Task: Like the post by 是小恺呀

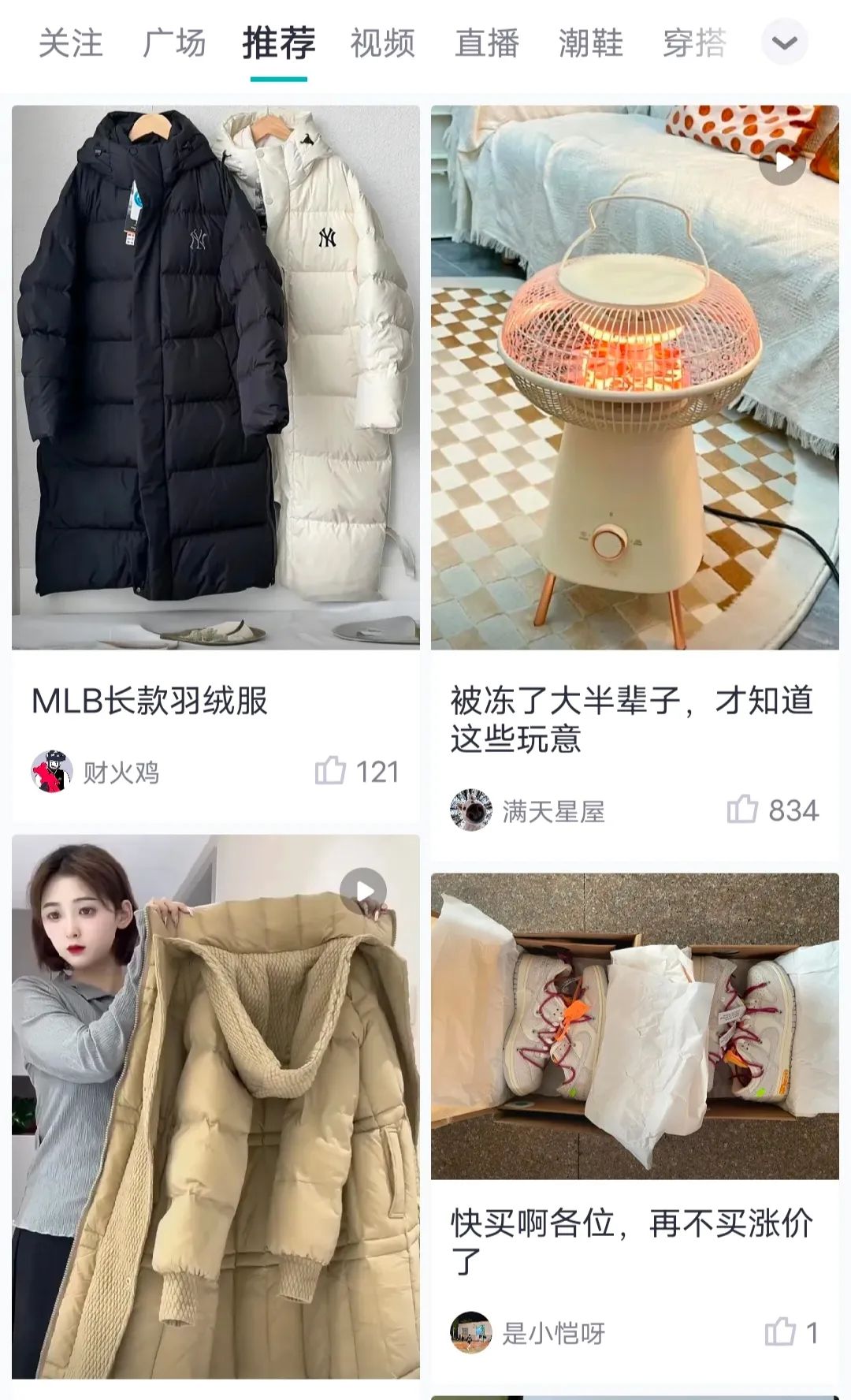Action: [780, 1332]
